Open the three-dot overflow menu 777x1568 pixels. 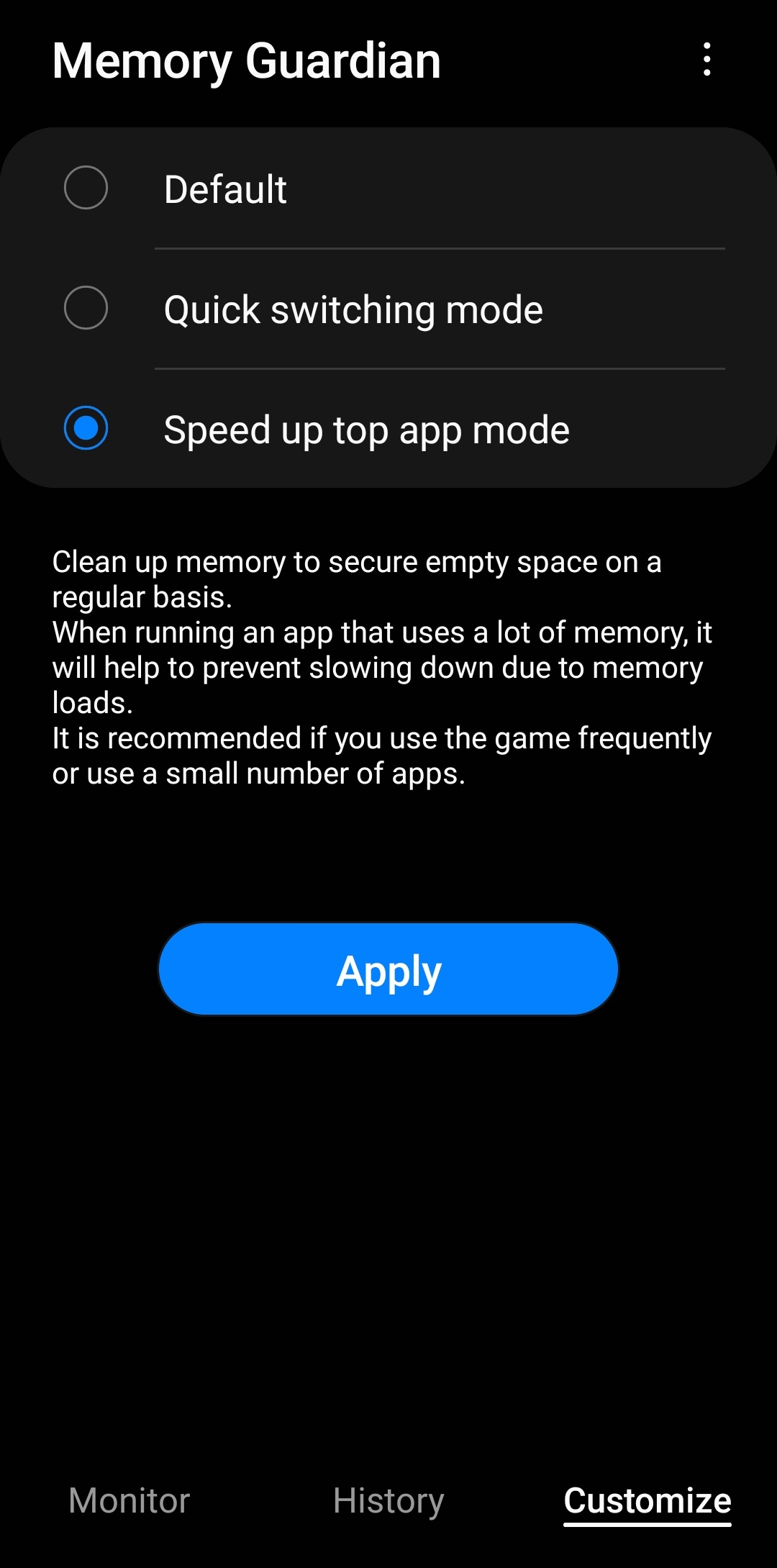pyautogui.click(x=707, y=59)
